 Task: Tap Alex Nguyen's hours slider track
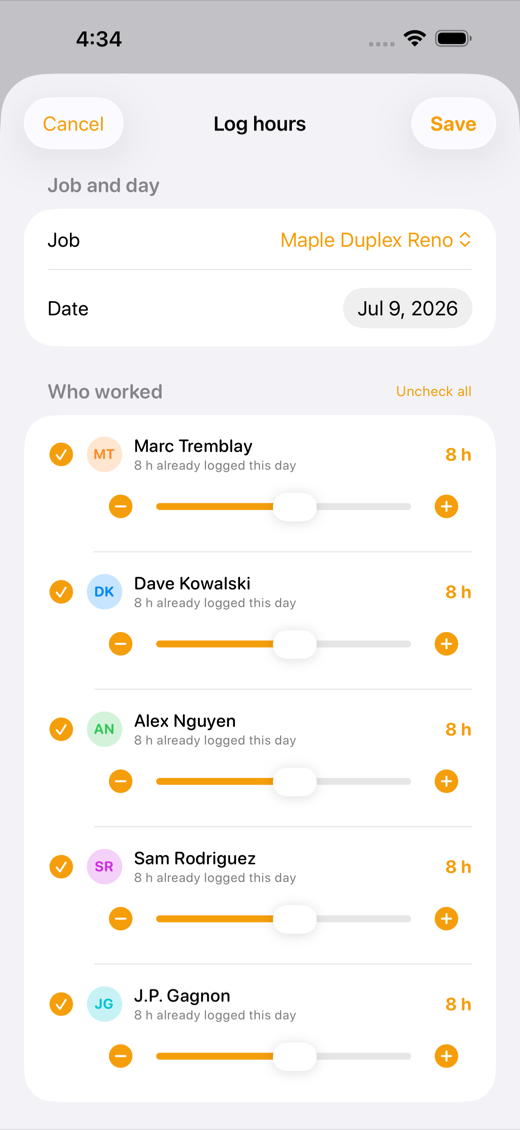(284, 781)
